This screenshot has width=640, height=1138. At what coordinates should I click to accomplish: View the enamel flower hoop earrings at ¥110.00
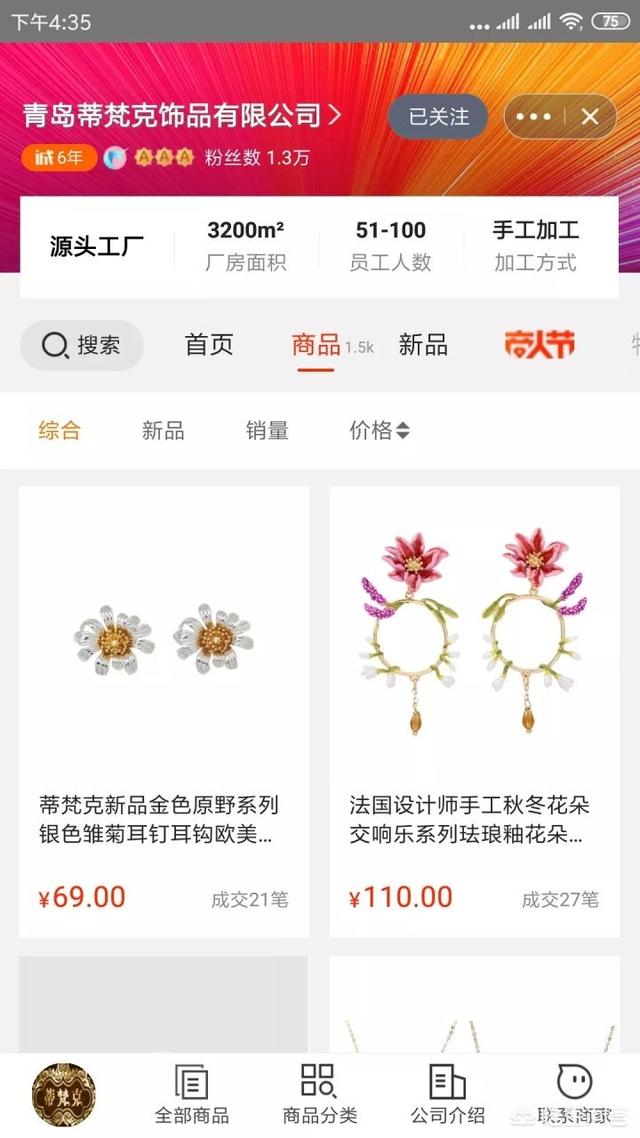click(474, 710)
